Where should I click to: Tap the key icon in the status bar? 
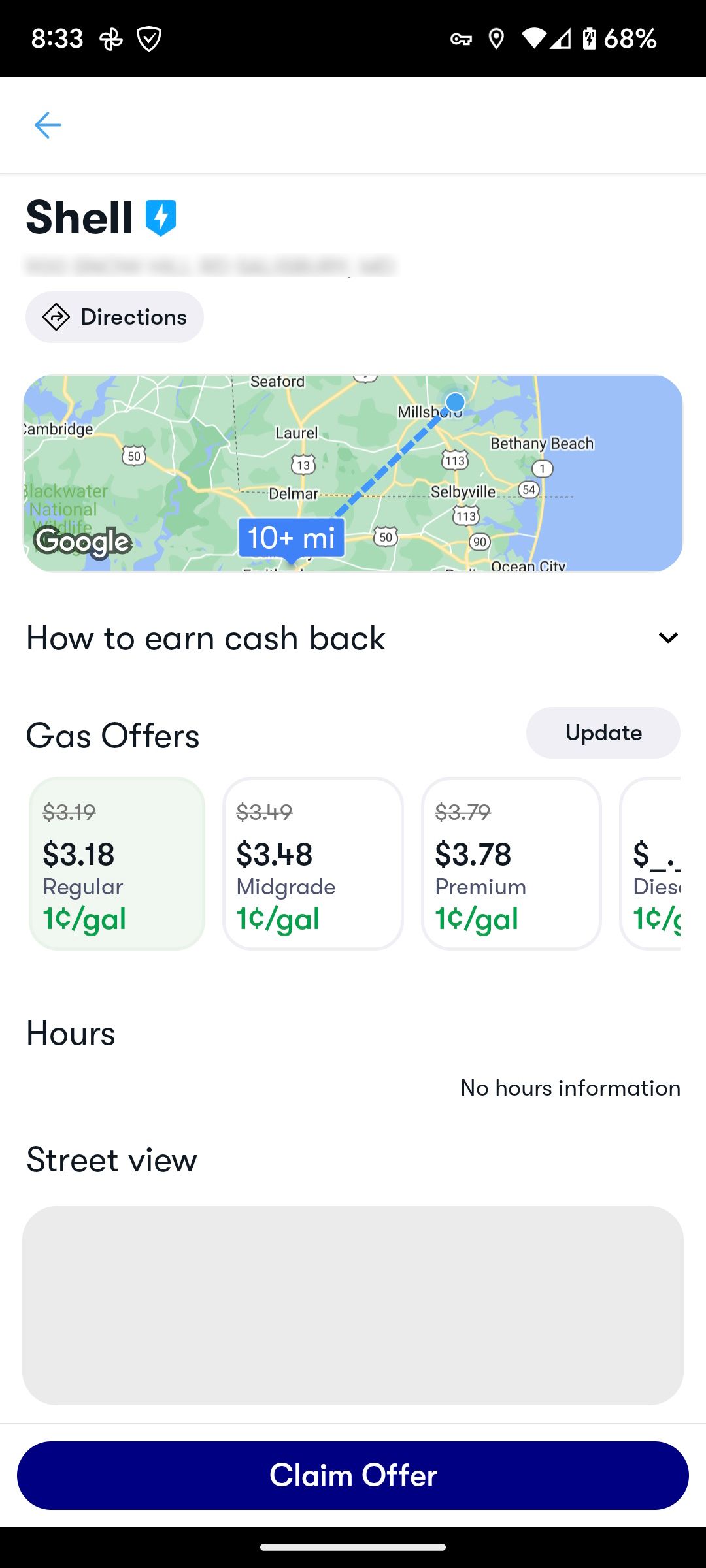[461, 39]
